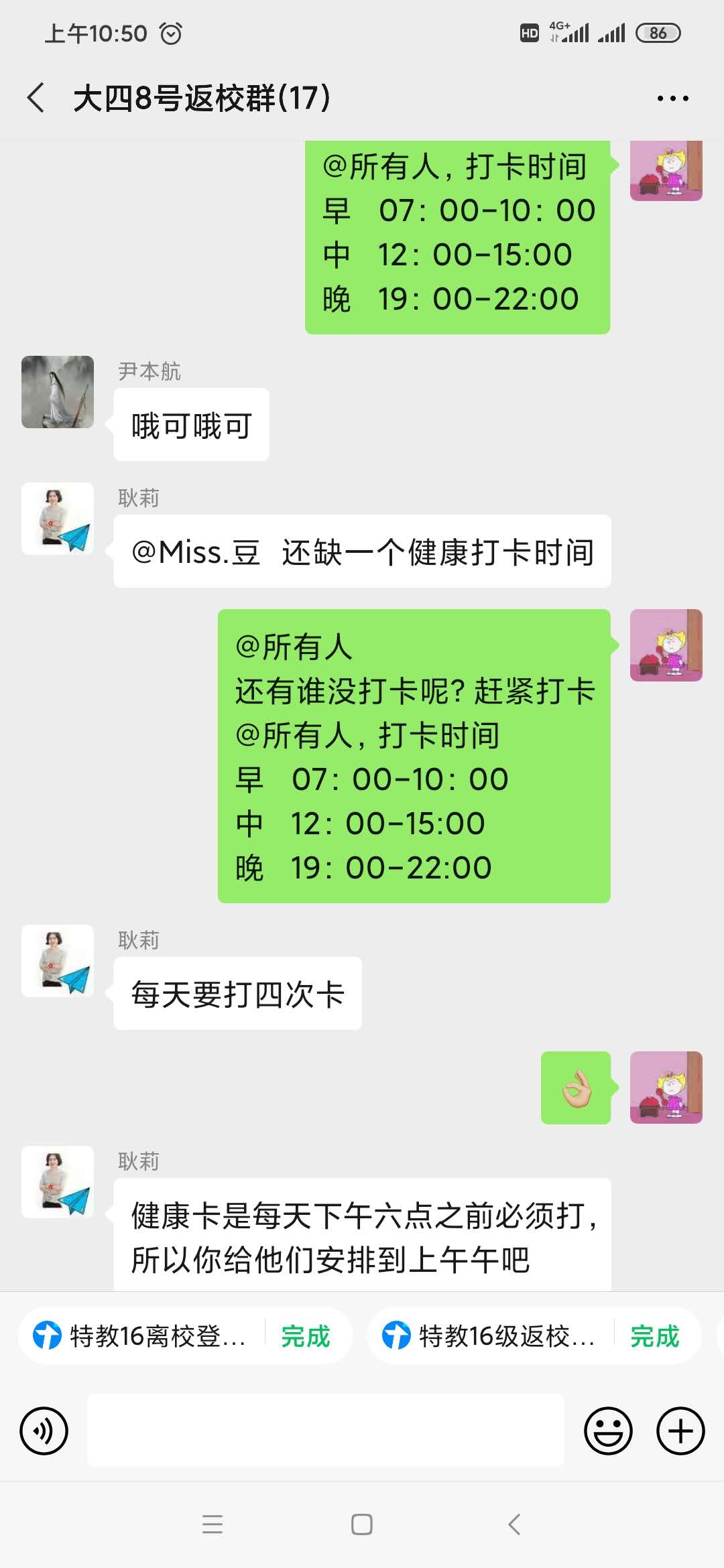Open the plus attachment menu

click(x=680, y=1431)
